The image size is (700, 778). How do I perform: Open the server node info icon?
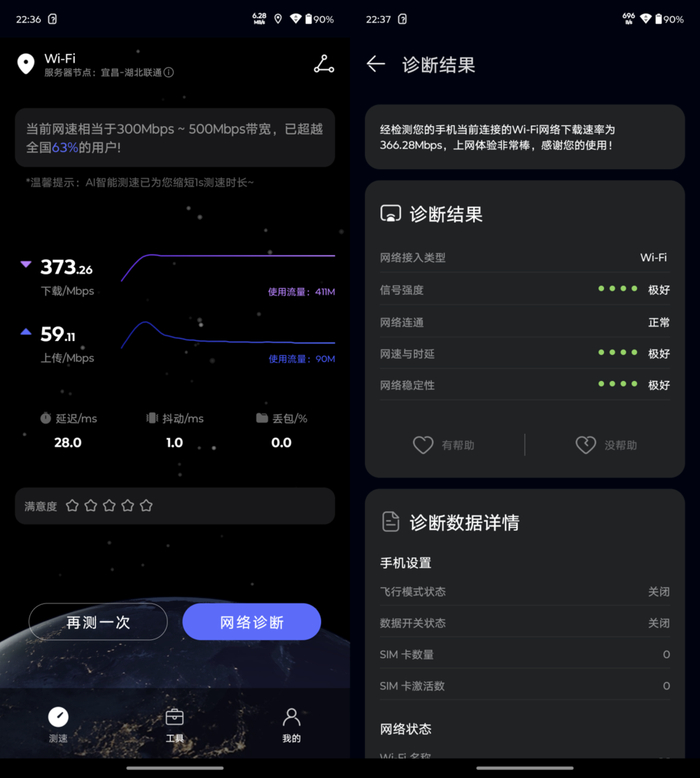pos(169,72)
